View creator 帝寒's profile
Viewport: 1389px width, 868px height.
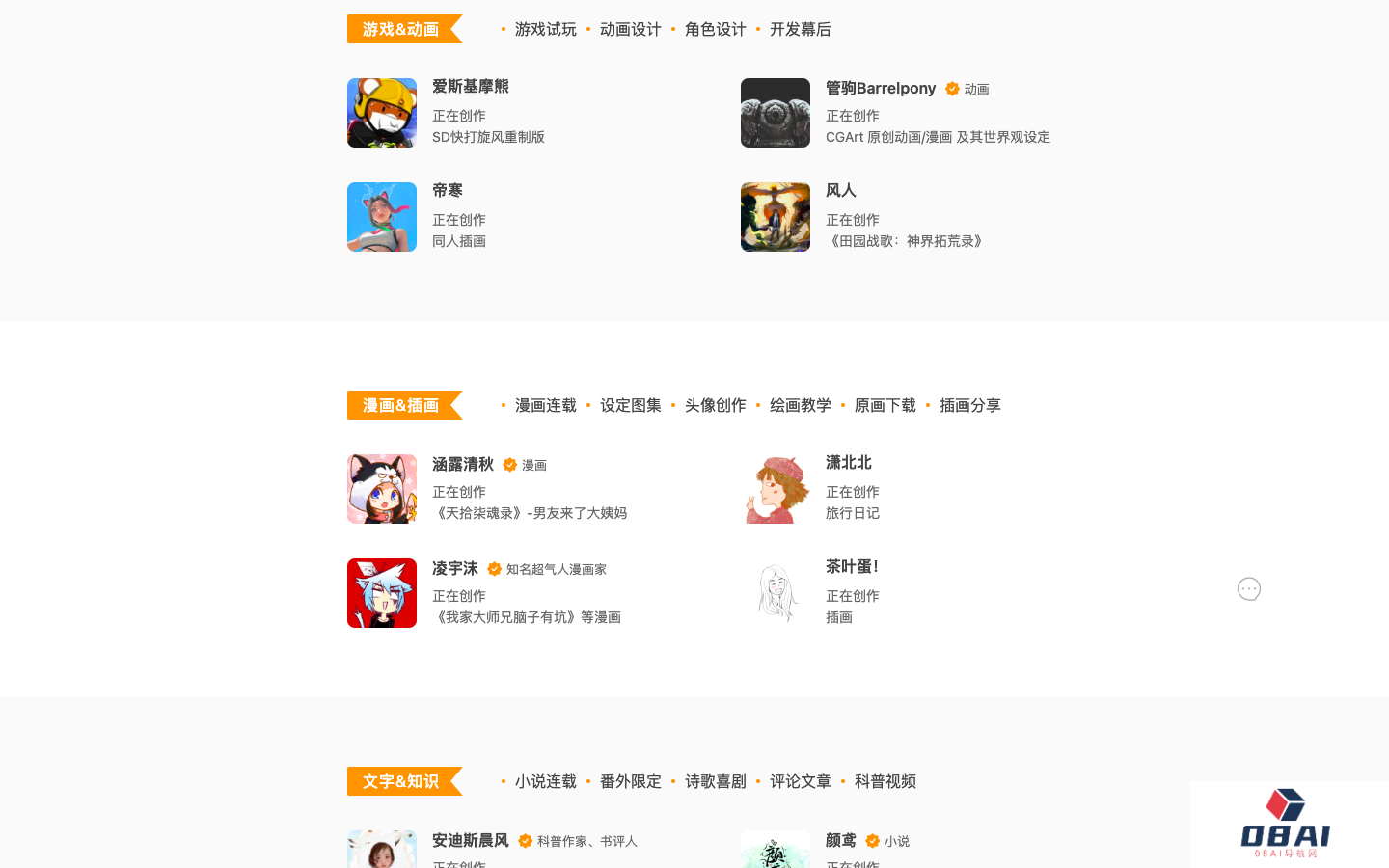(447, 191)
